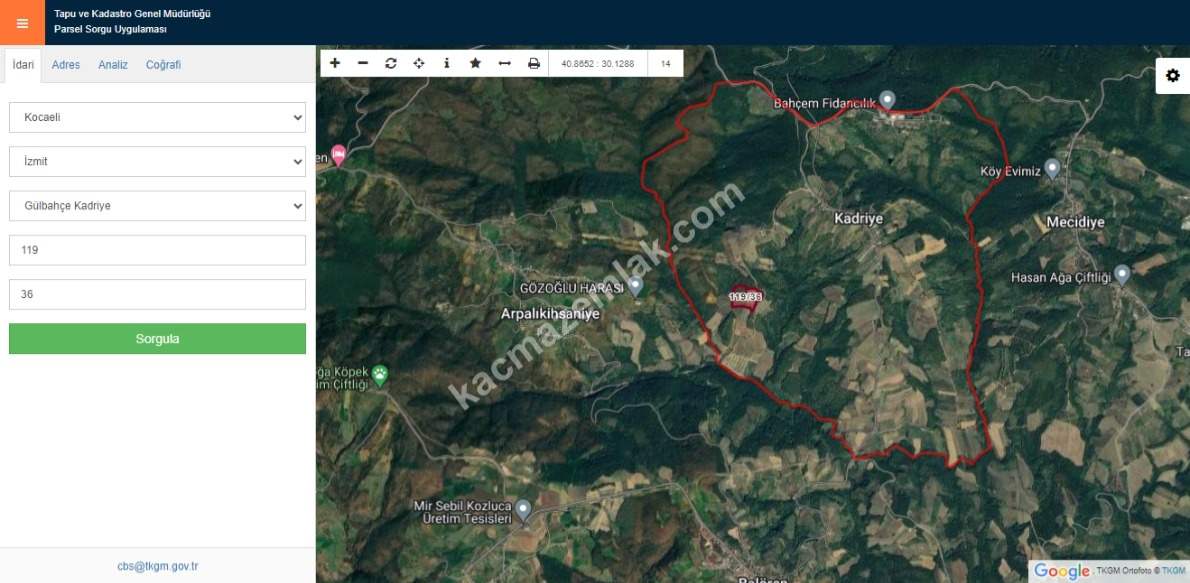Switch to the Analiz tab

113,65
